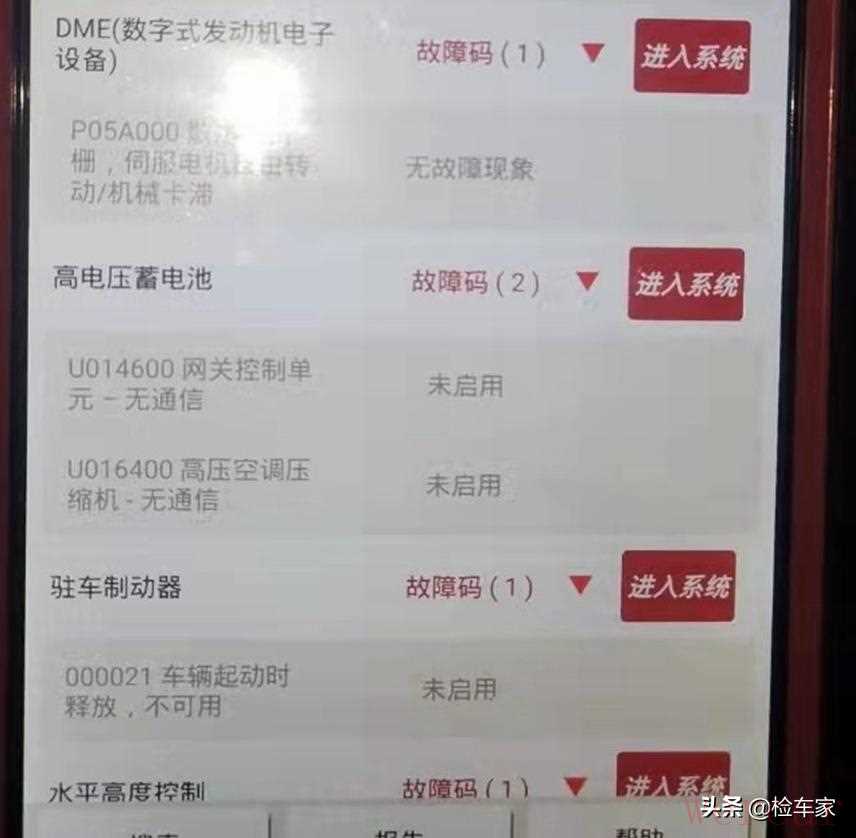The width and height of the screenshot is (856, 838).
Task: Open the 帮助 help button
Action: coord(640,829)
